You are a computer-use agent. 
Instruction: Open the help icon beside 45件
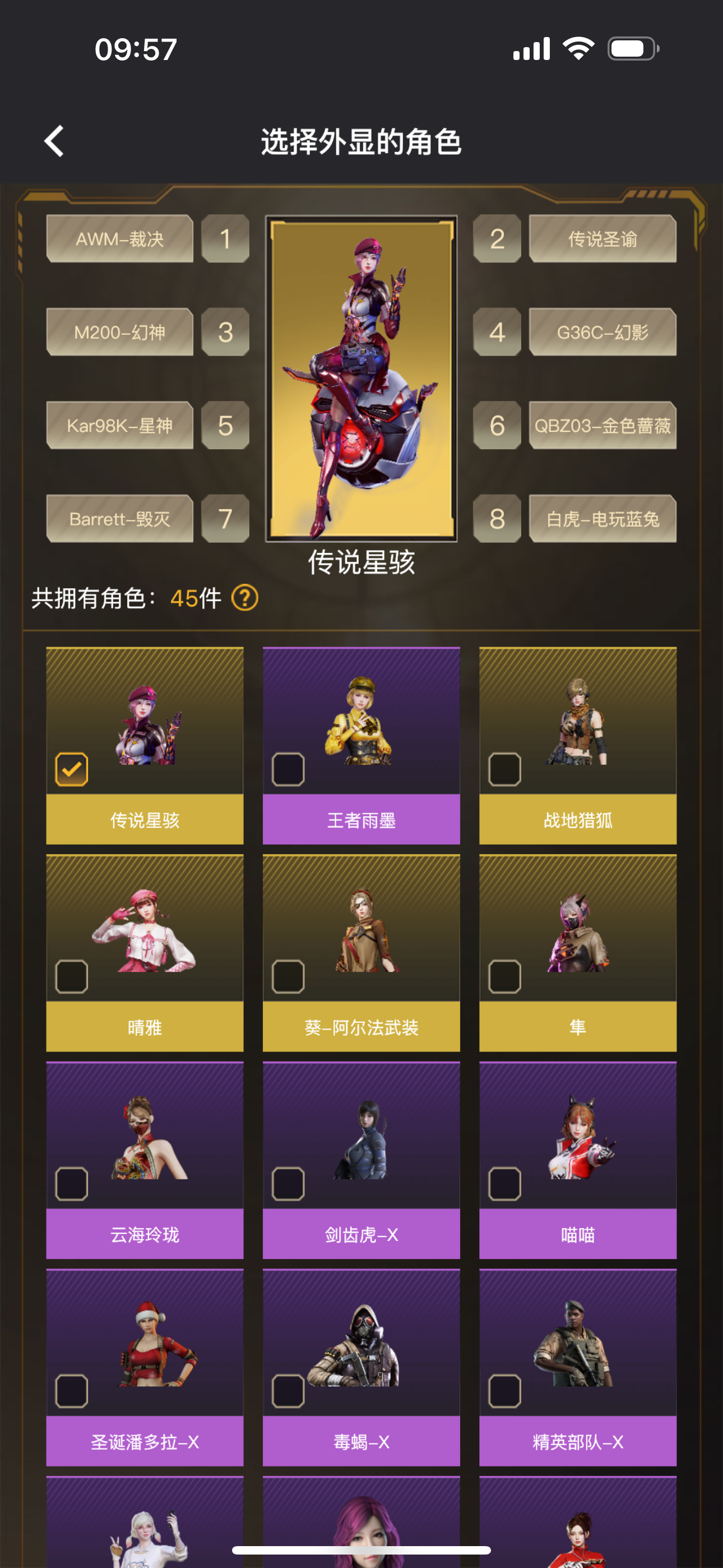click(245, 598)
